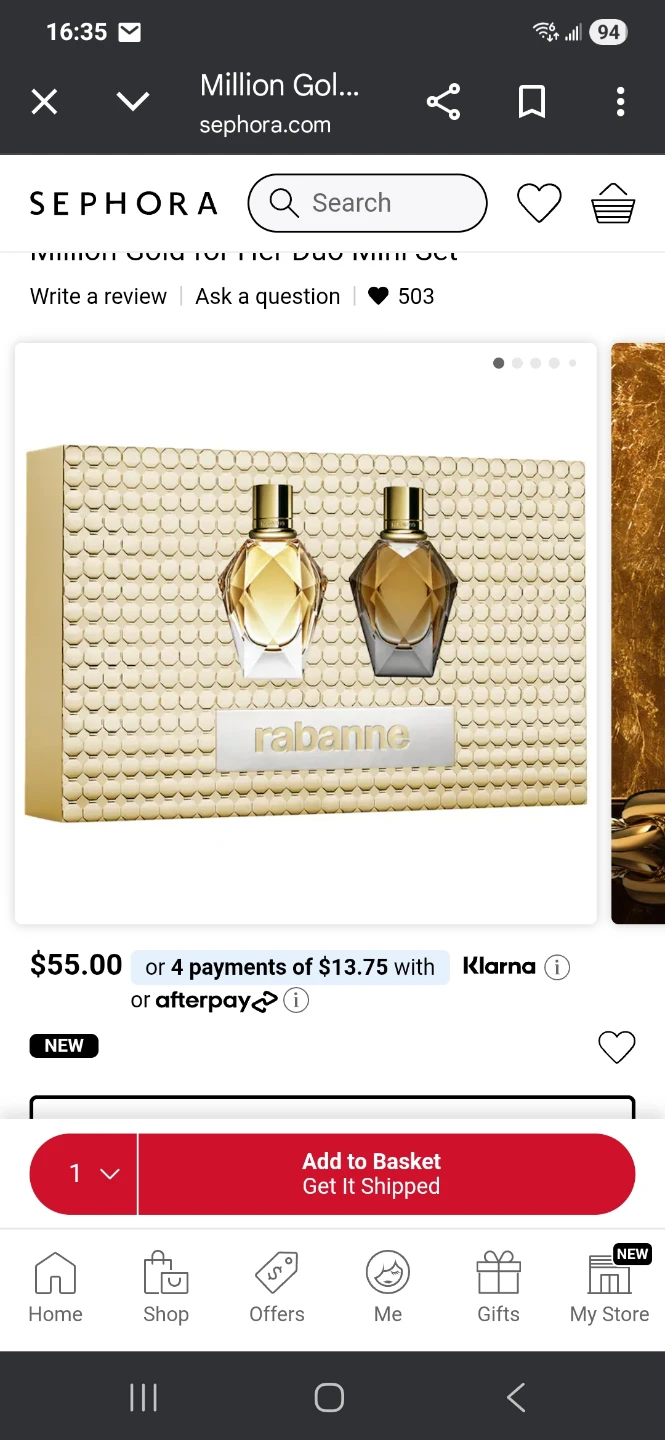Open the shopping basket icon
Viewport: 665px width, 1440px height.
tap(613, 204)
